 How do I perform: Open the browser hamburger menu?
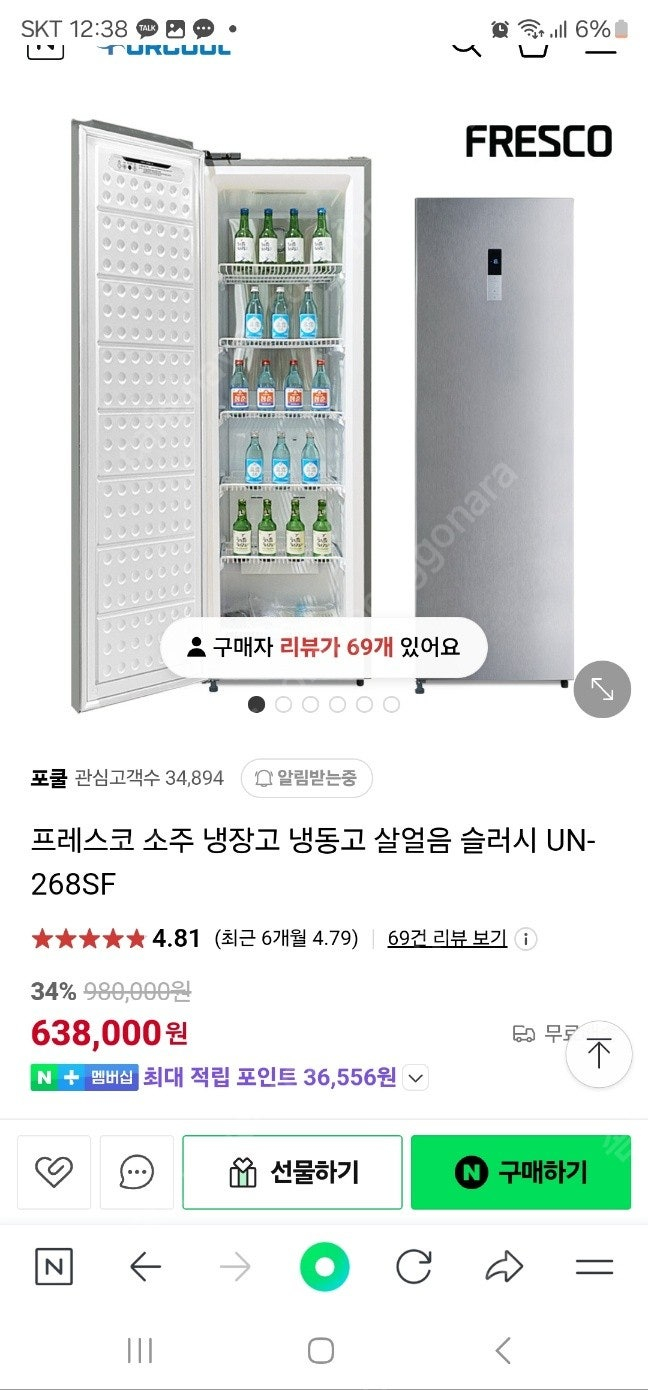click(594, 1268)
